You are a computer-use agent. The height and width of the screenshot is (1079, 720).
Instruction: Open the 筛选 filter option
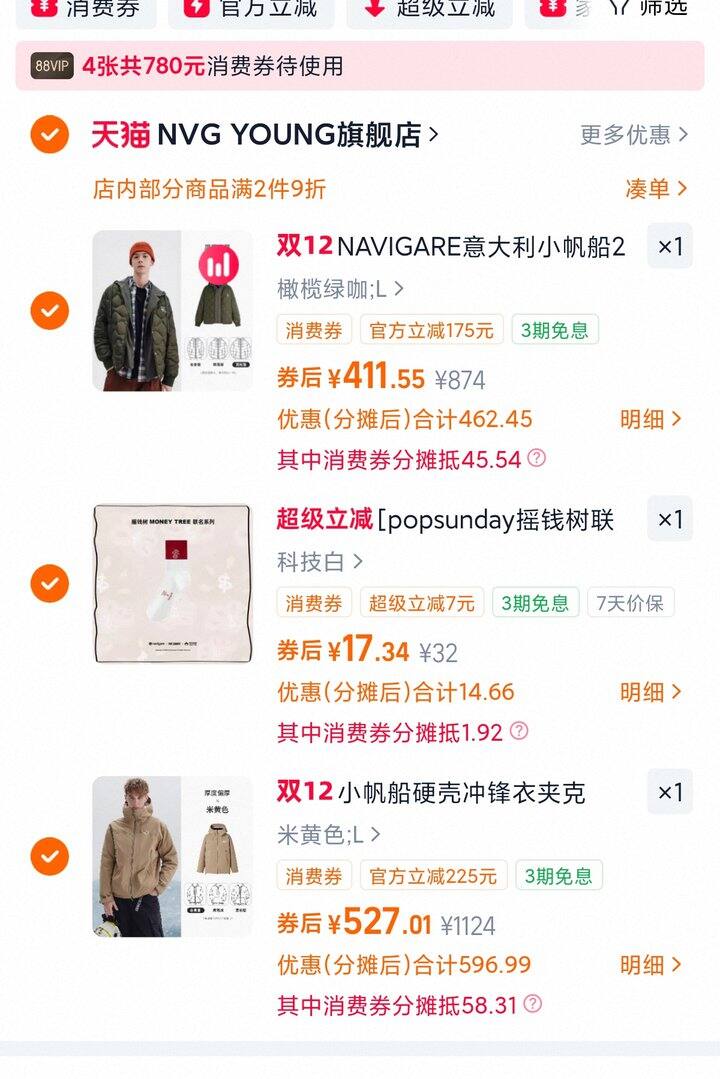pyautogui.click(x=650, y=10)
